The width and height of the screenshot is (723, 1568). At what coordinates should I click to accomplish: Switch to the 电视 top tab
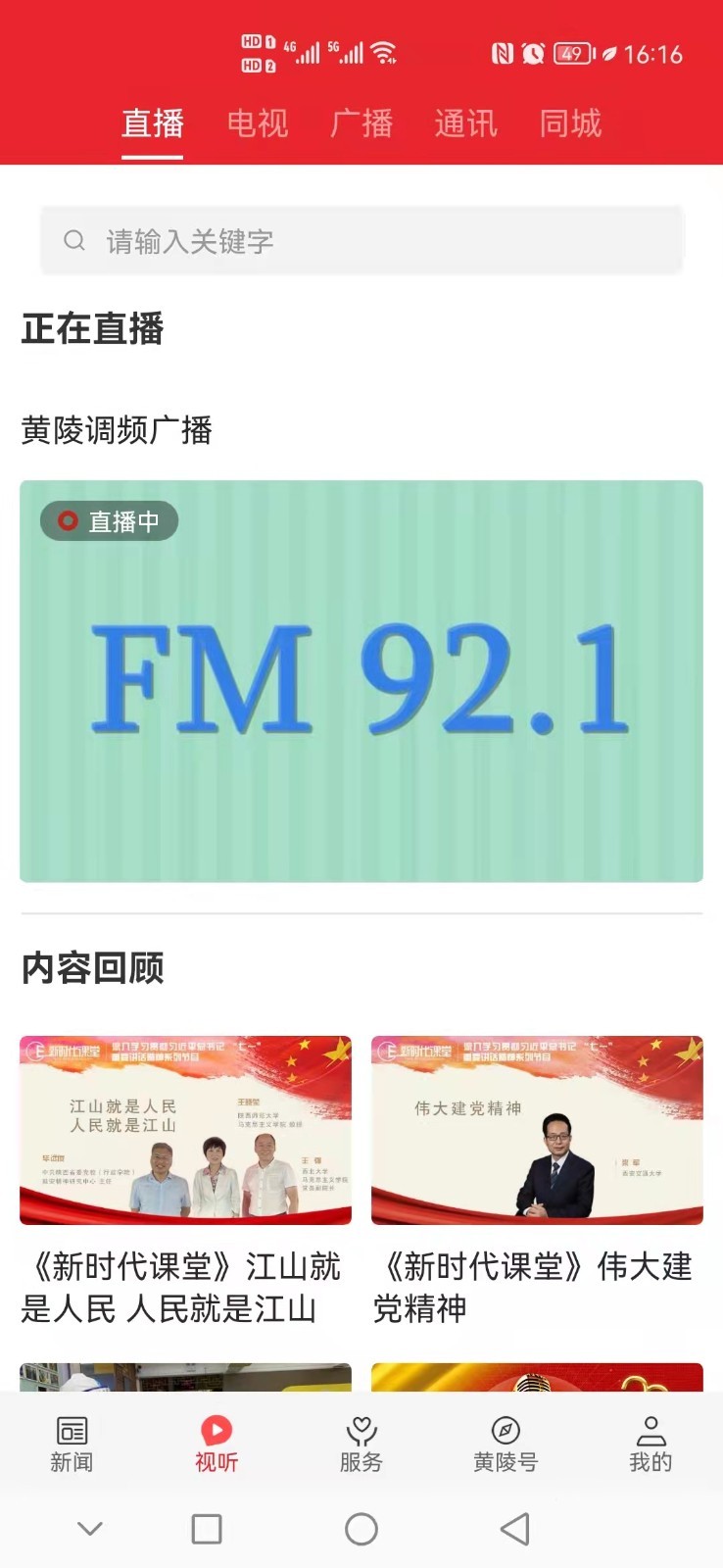[x=258, y=123]
